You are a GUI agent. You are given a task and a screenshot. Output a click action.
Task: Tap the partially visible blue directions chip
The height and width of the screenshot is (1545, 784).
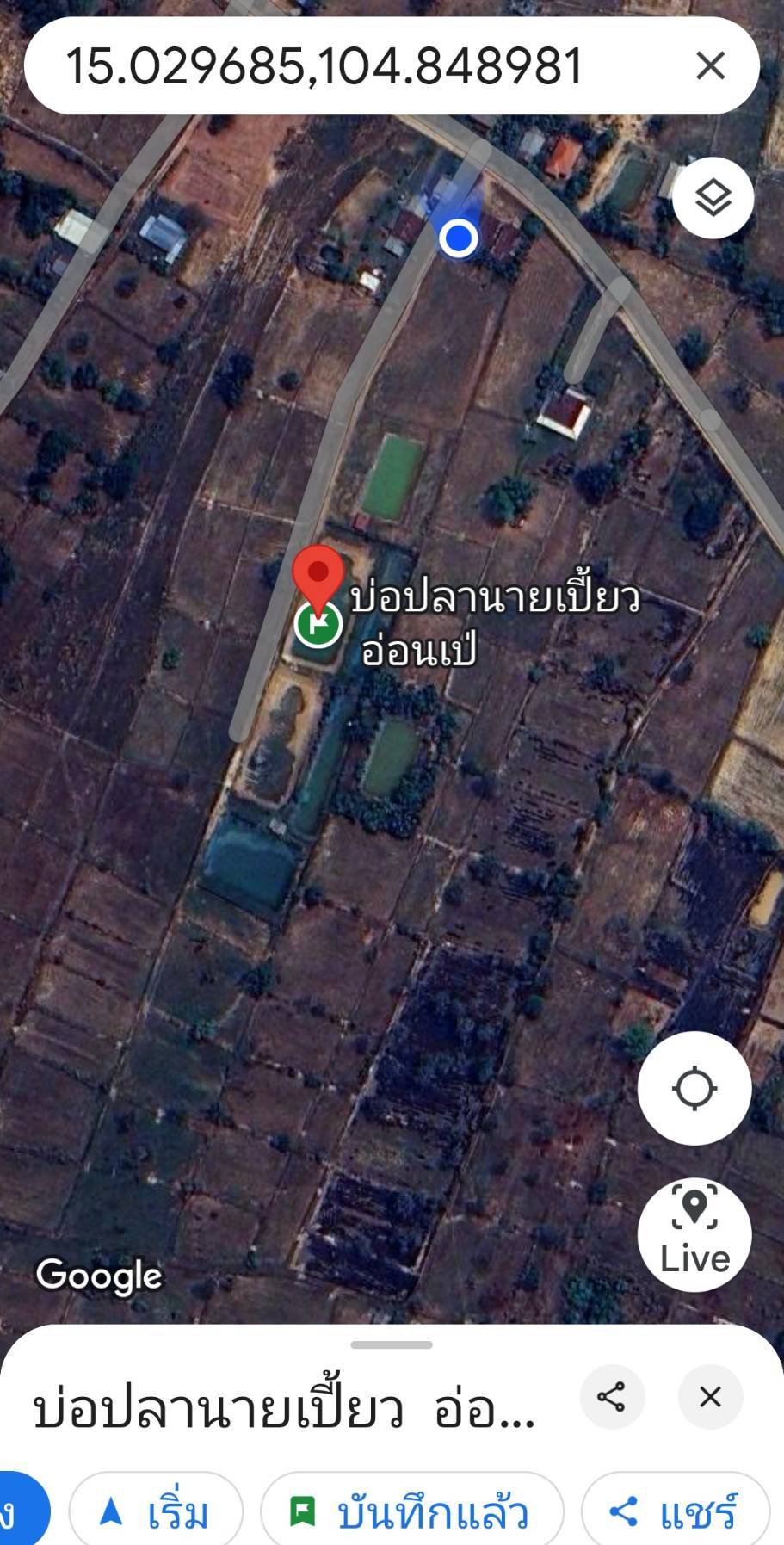tap(22, 1512)
